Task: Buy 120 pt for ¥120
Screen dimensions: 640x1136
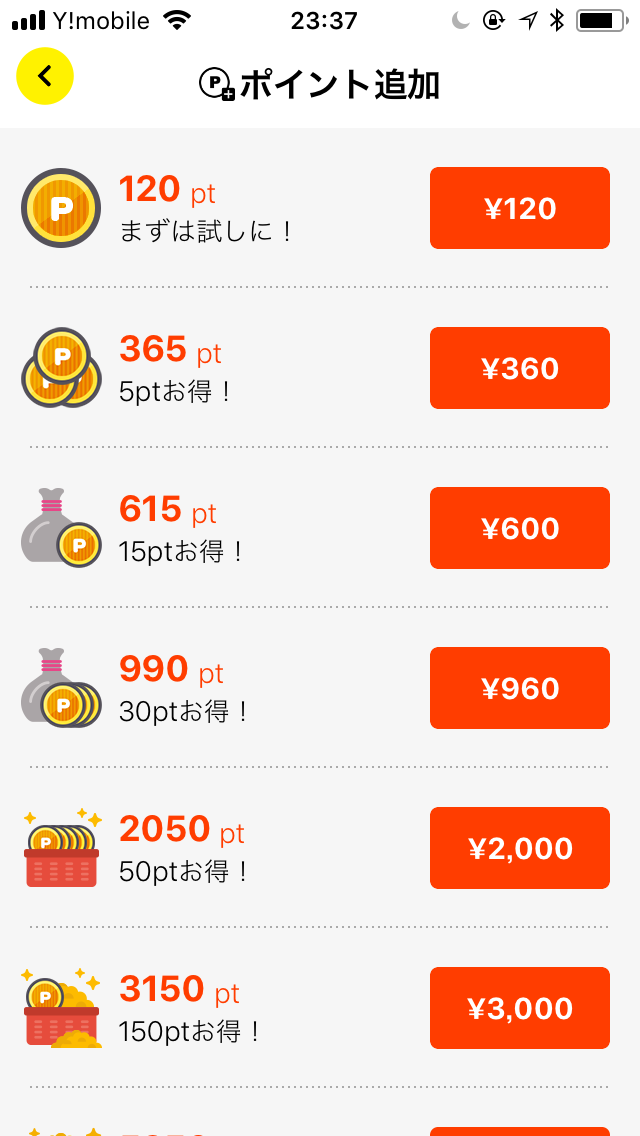Action: (x=519, y=208)
